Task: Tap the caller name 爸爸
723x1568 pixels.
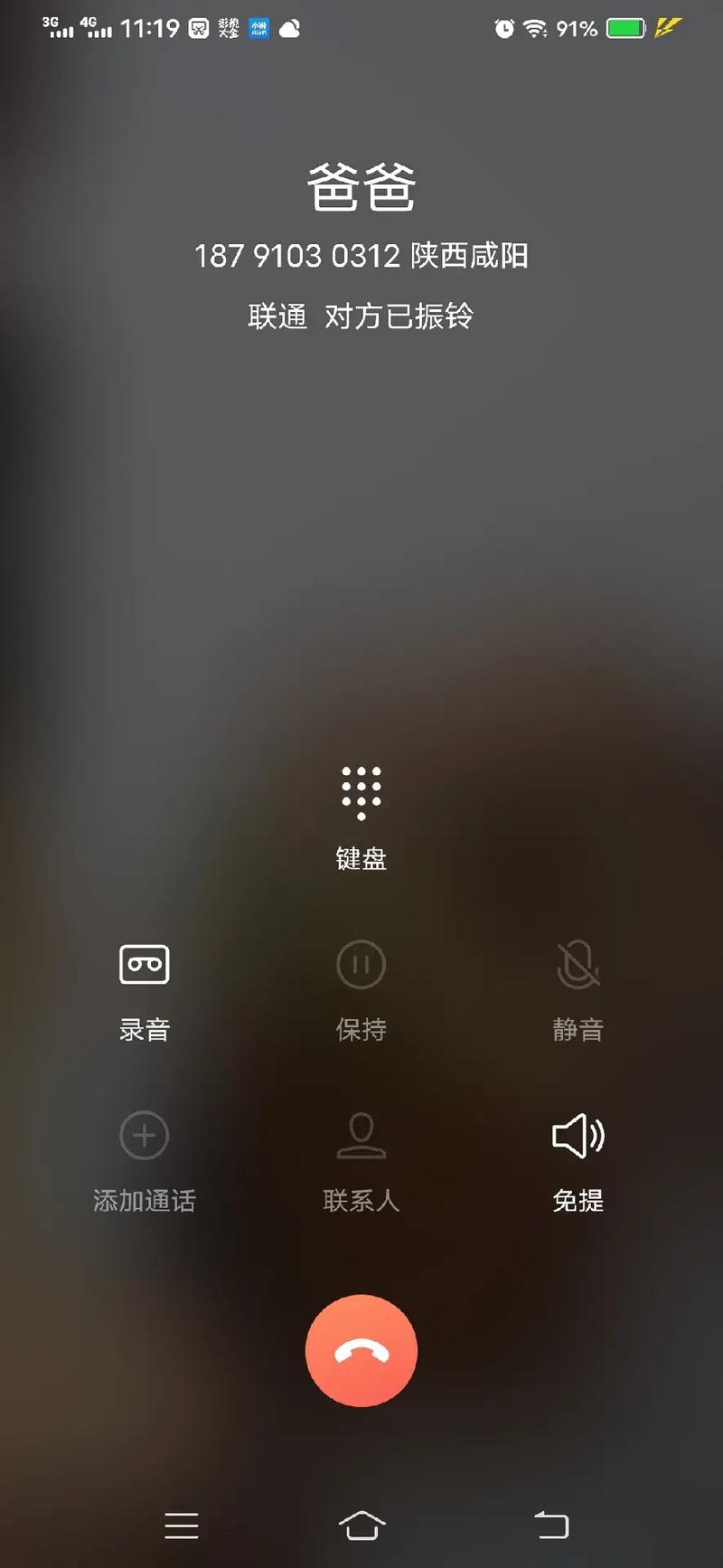Action: [361, 187]
